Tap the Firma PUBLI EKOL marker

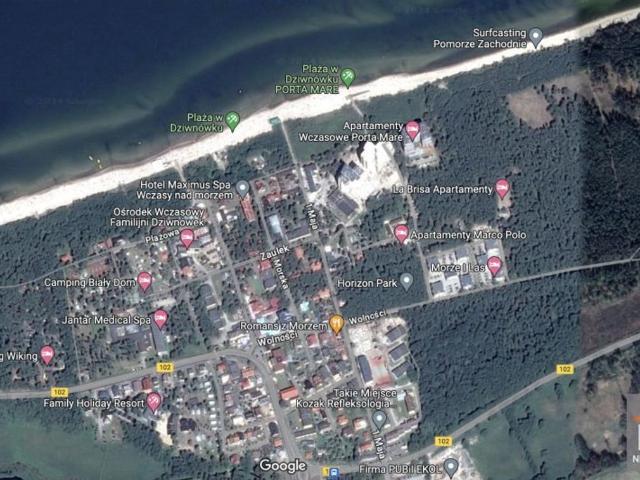[451, 466]
